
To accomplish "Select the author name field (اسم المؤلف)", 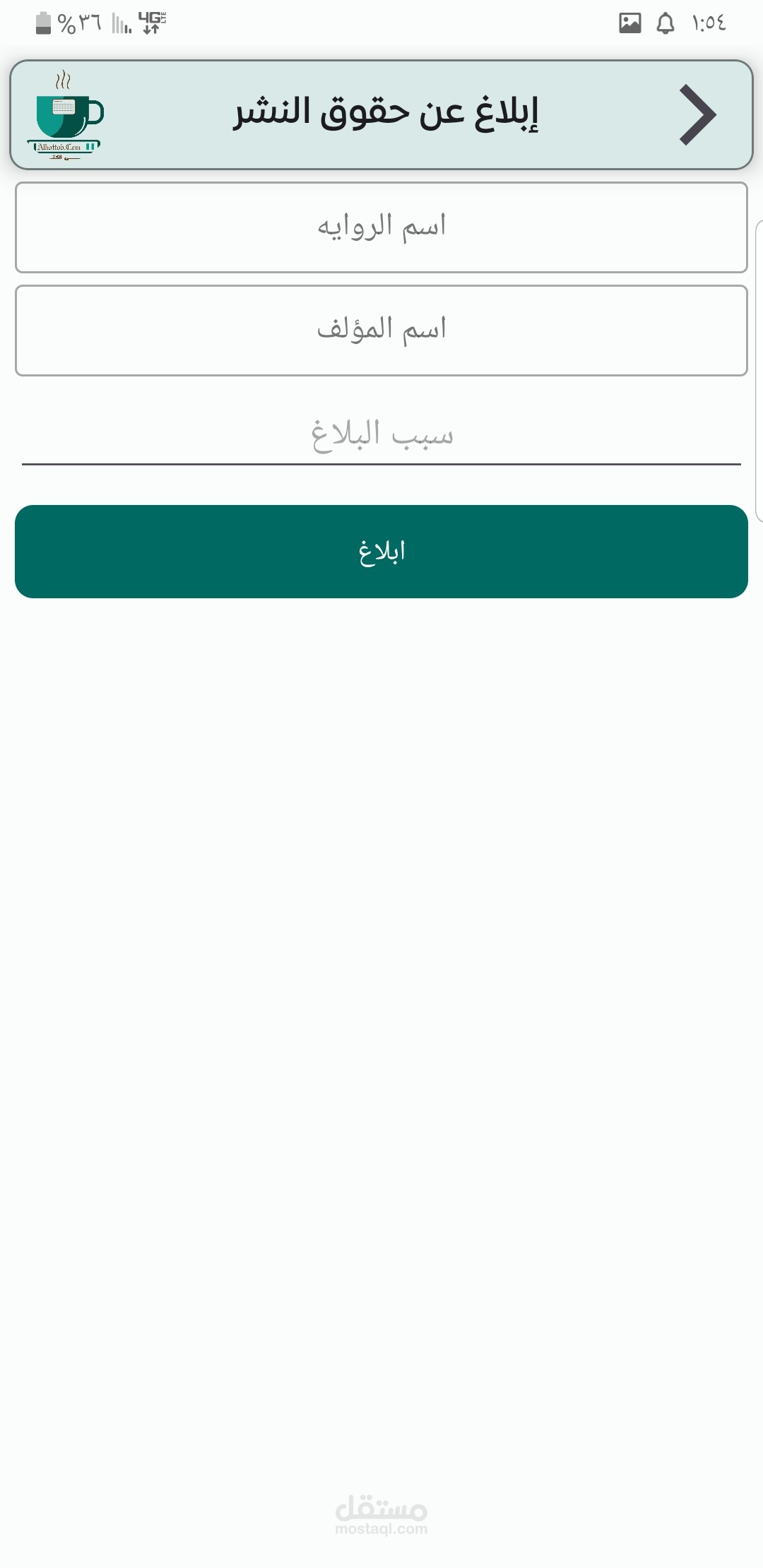I will coord(381,331).
